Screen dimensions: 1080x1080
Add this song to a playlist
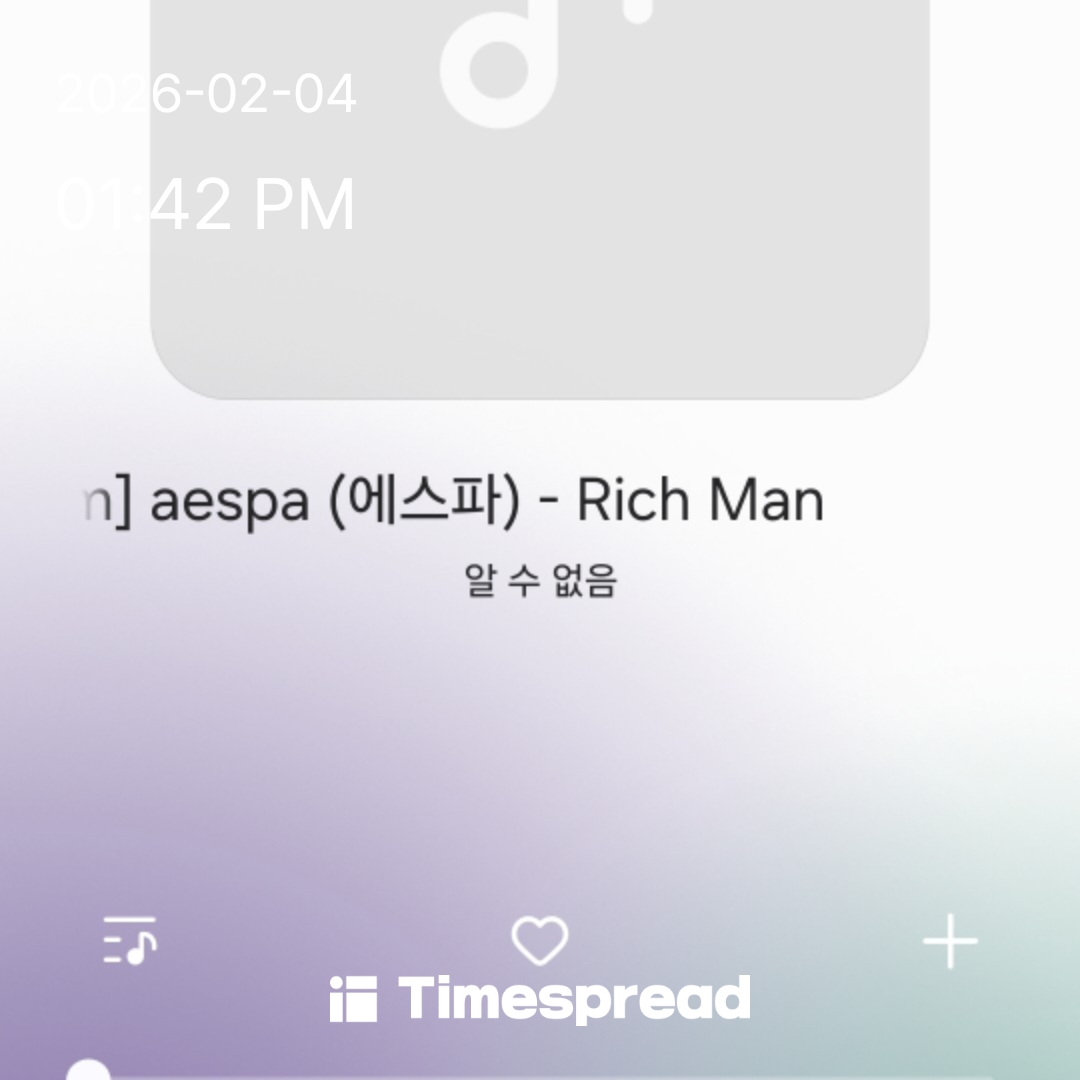tap(949, 941)
